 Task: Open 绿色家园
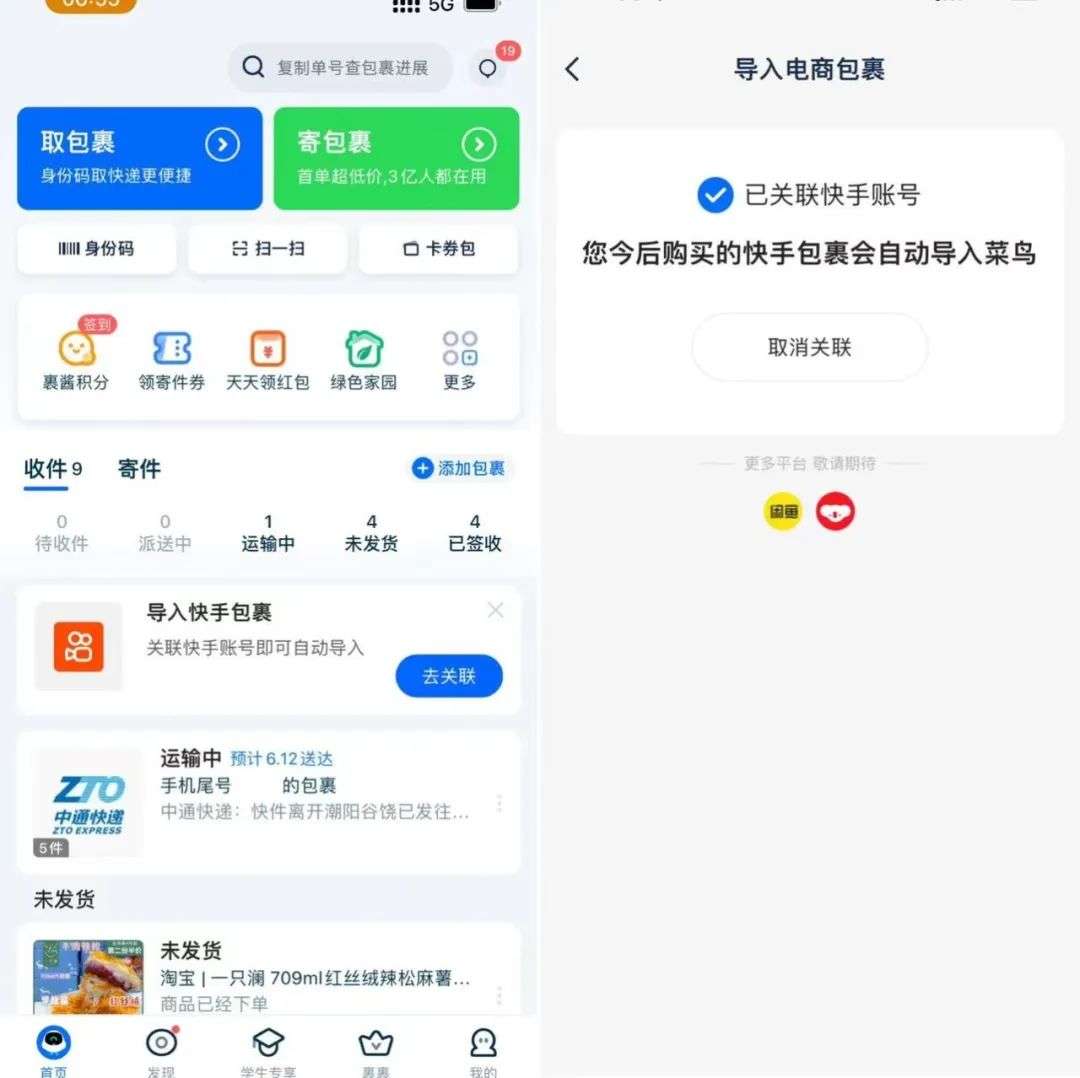tap(364, 360)
